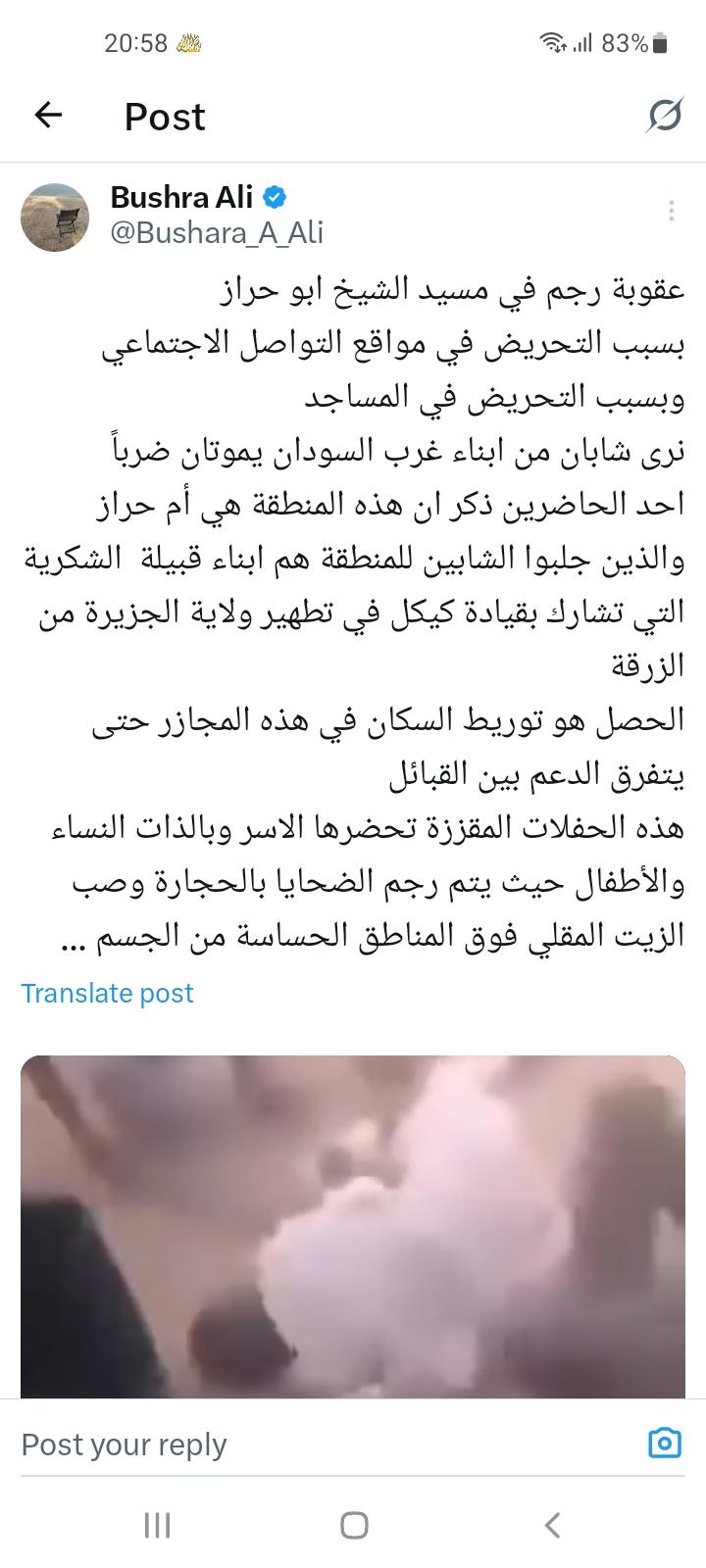Translate post to another language
The width and height of the screenshot is (706, 1568).
108,993
